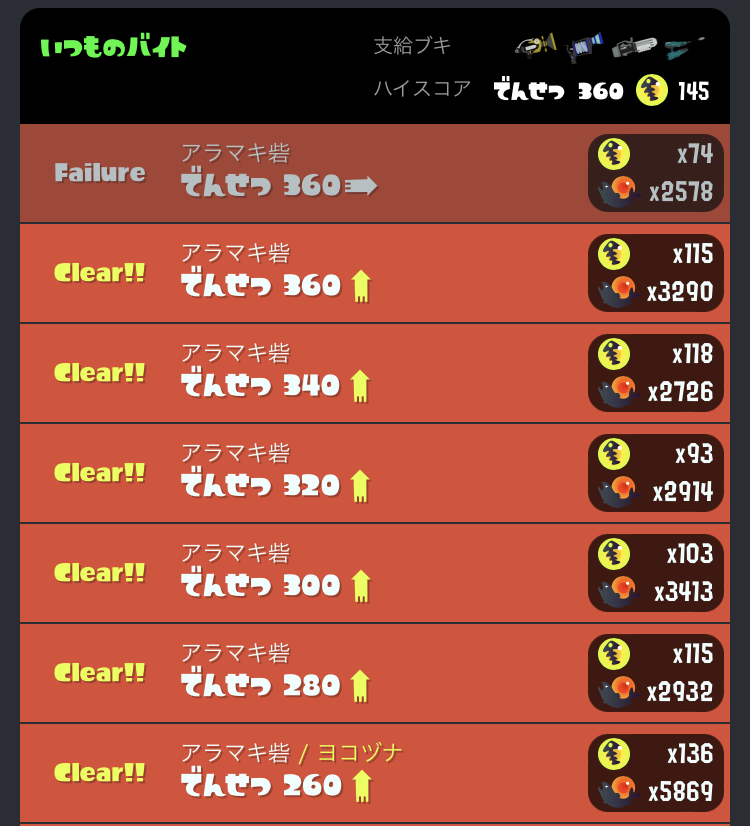View details of the でんせつ 340 shift
The height and width of the screenshot is (826, 750).
pyautogui.click(x=375, y=373)
